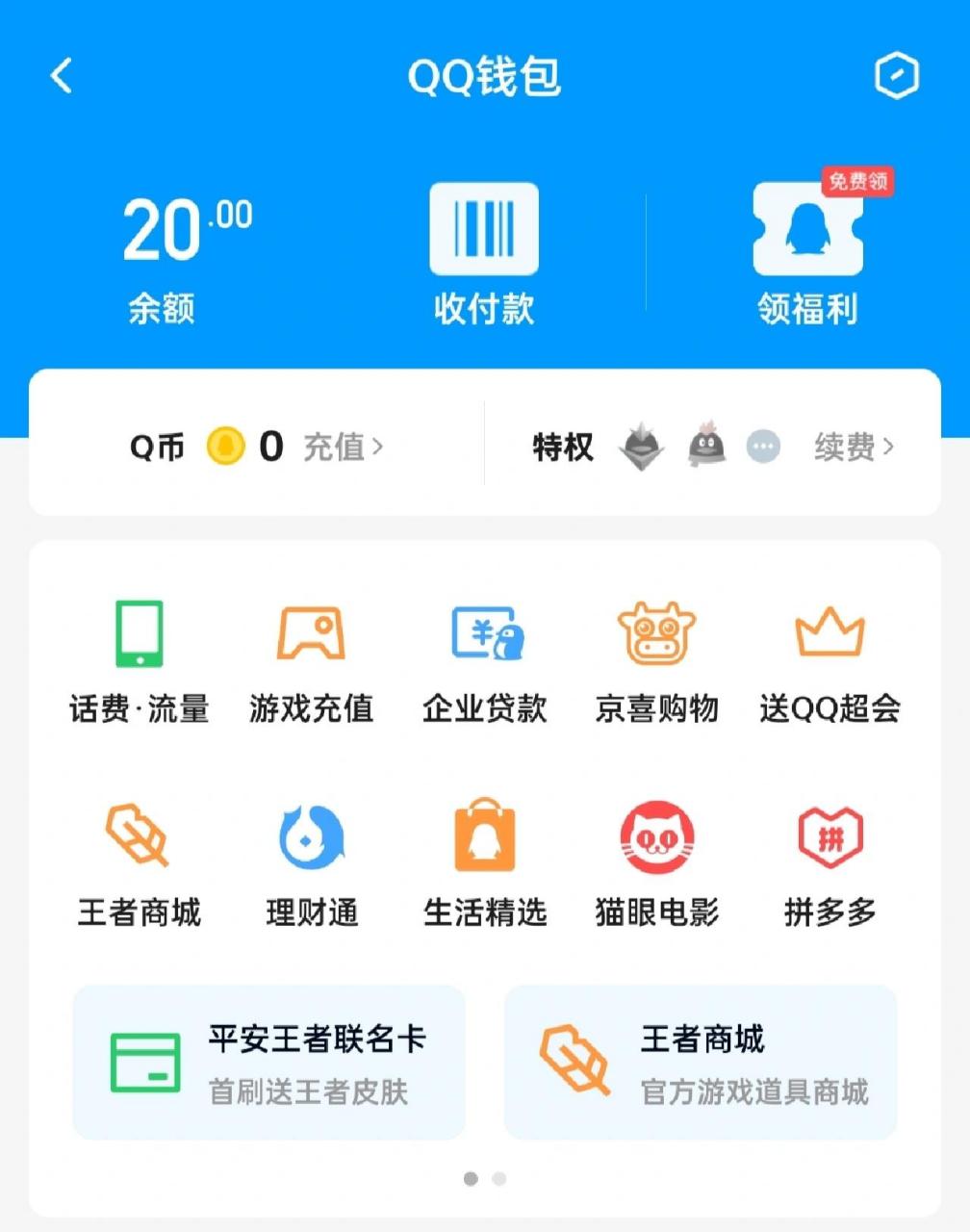The width and height of the screenshot is (970, 1232).
Task: Open 生活精选 lifestyle picks
Action: tap(484, 837)
